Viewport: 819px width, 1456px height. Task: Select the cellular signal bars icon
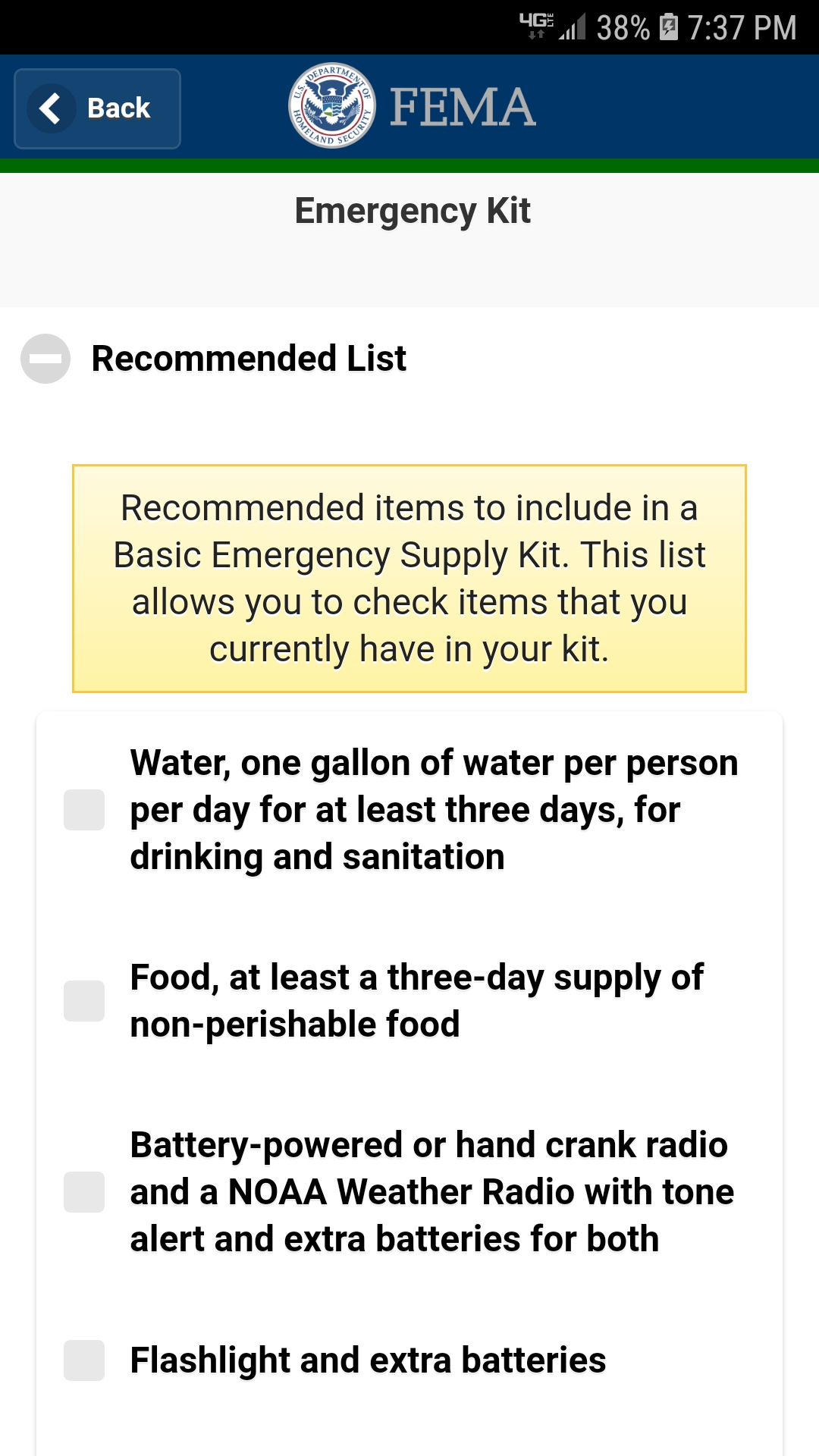[x=572, y=25]
